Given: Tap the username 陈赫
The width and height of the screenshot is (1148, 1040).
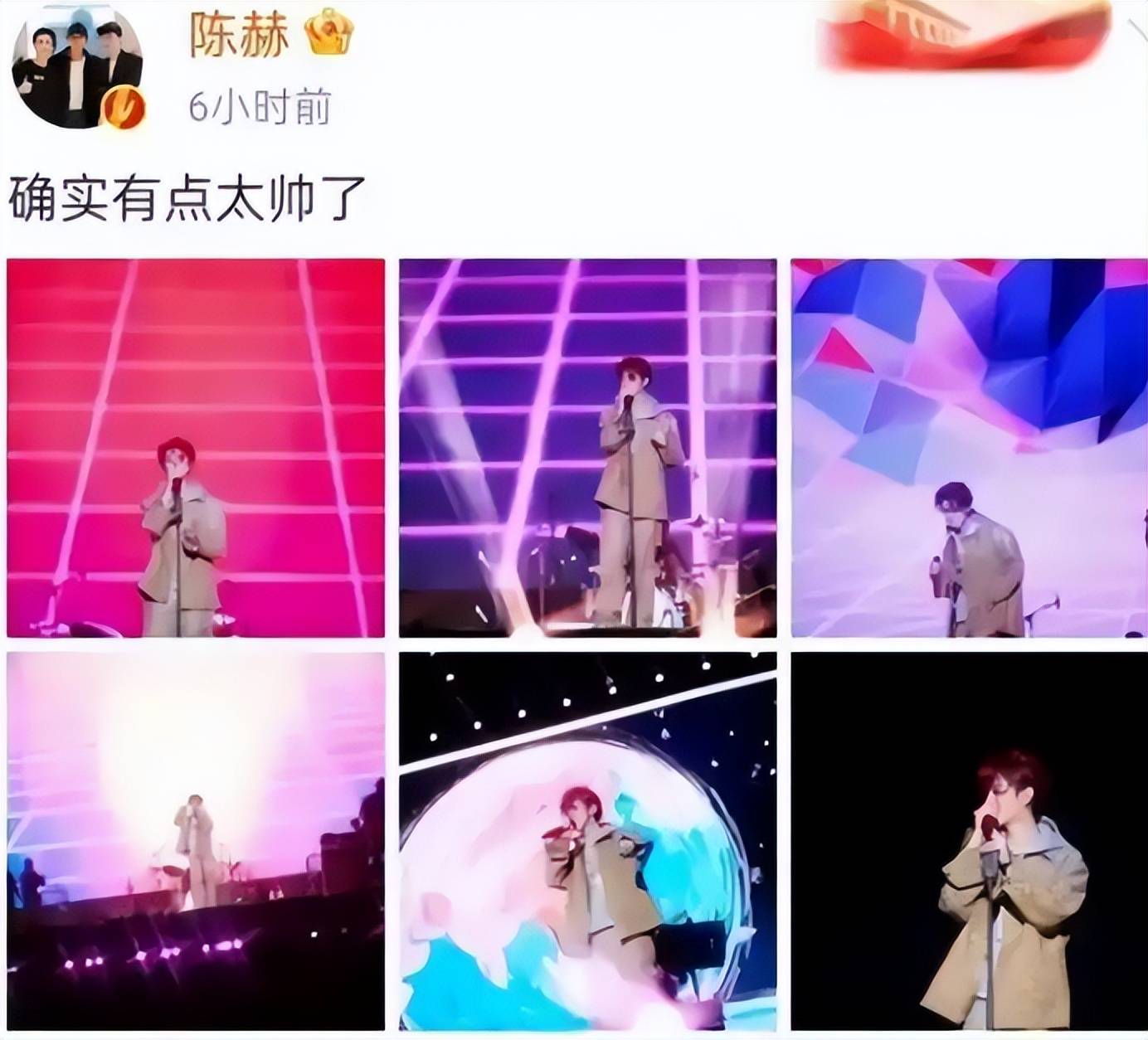Looking at the screenshot, I should tap(239, 35).
